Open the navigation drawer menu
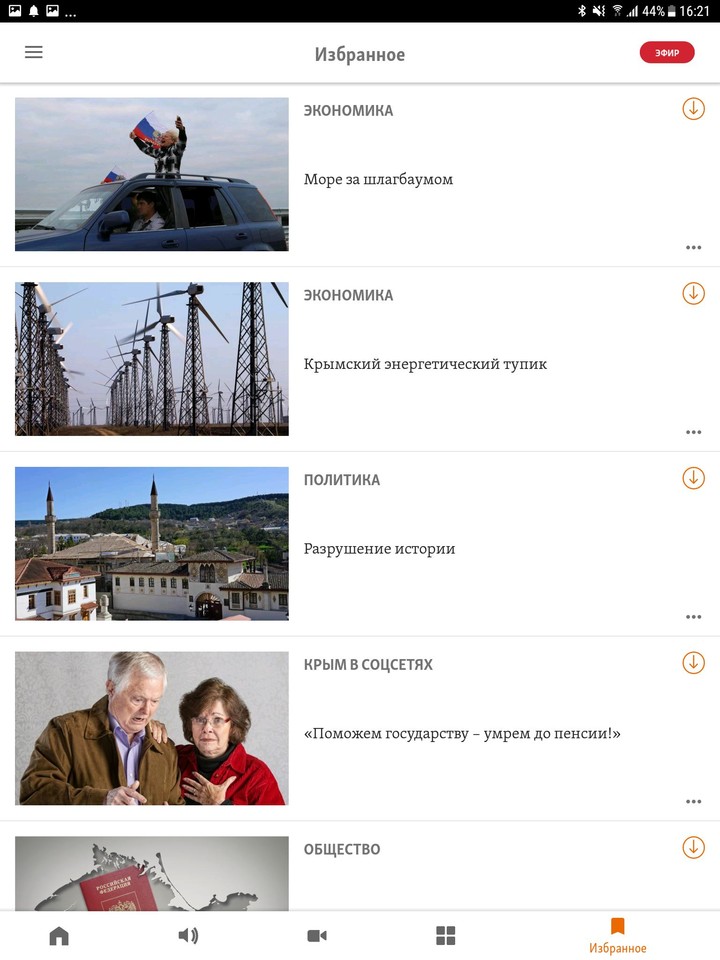 [33, 52]
